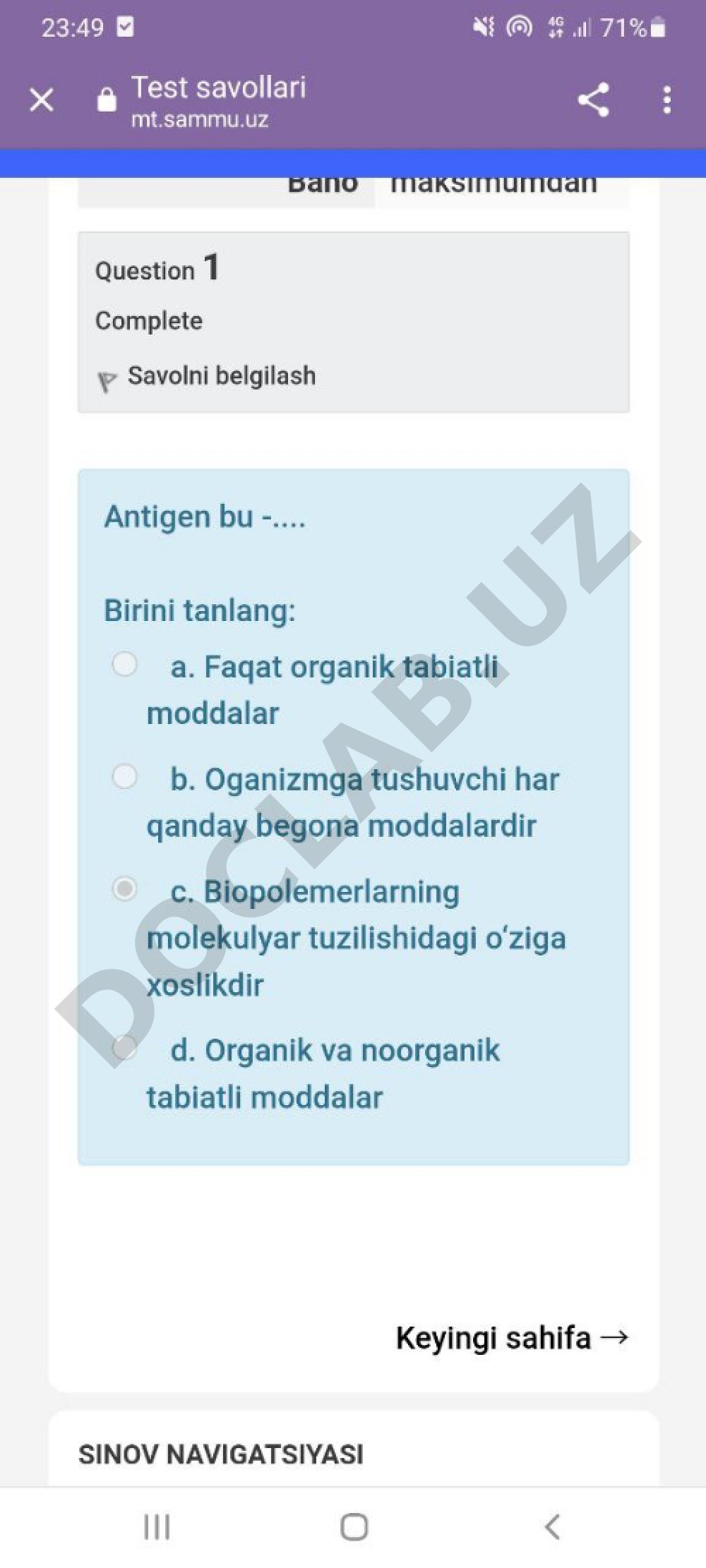Choose answer b. Oganizmga tushuvchi har qanday
Screen dimensions: 706x1568
pos(125,776)
